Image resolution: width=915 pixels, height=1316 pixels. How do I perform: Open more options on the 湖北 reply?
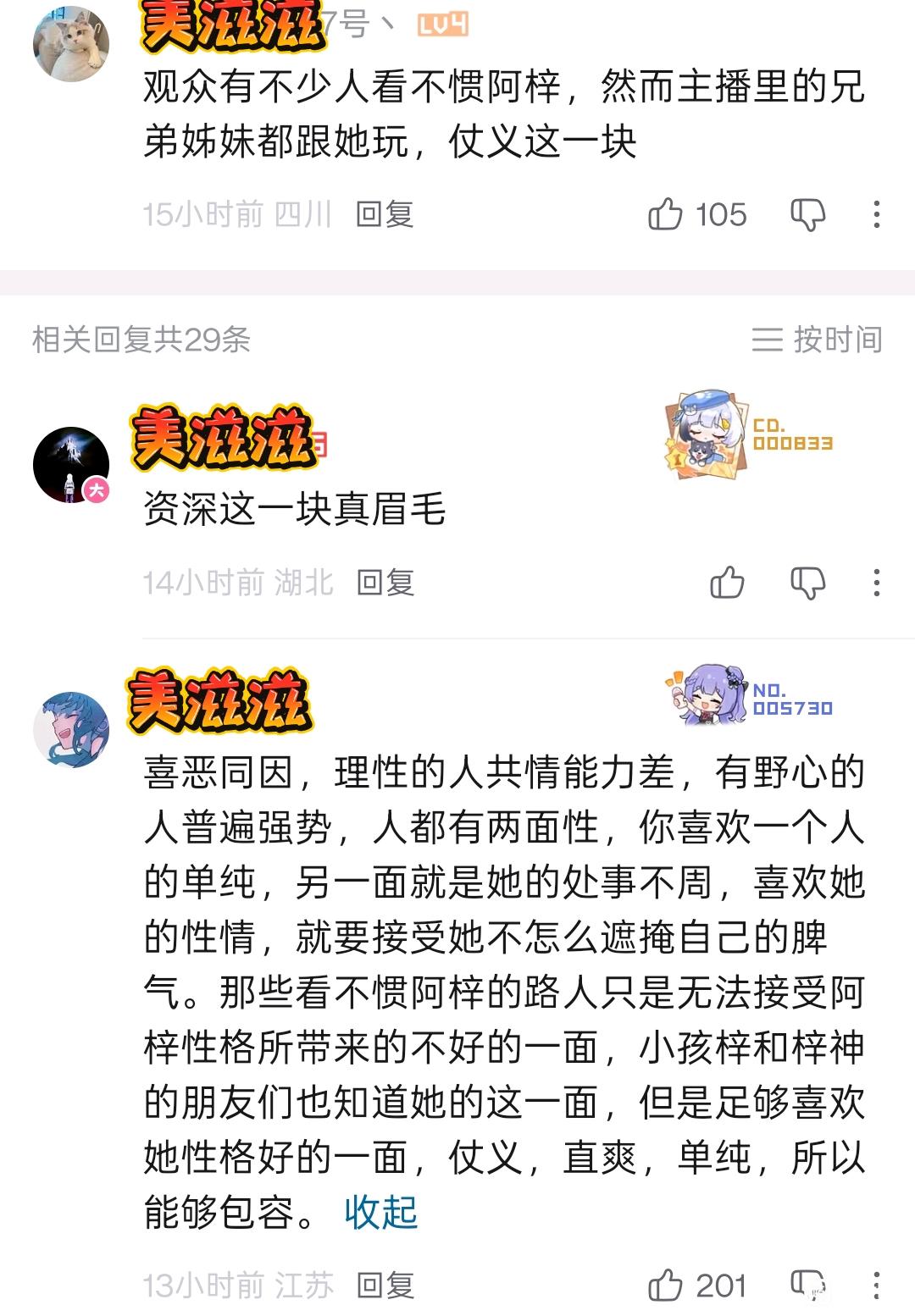click(877, 583)
